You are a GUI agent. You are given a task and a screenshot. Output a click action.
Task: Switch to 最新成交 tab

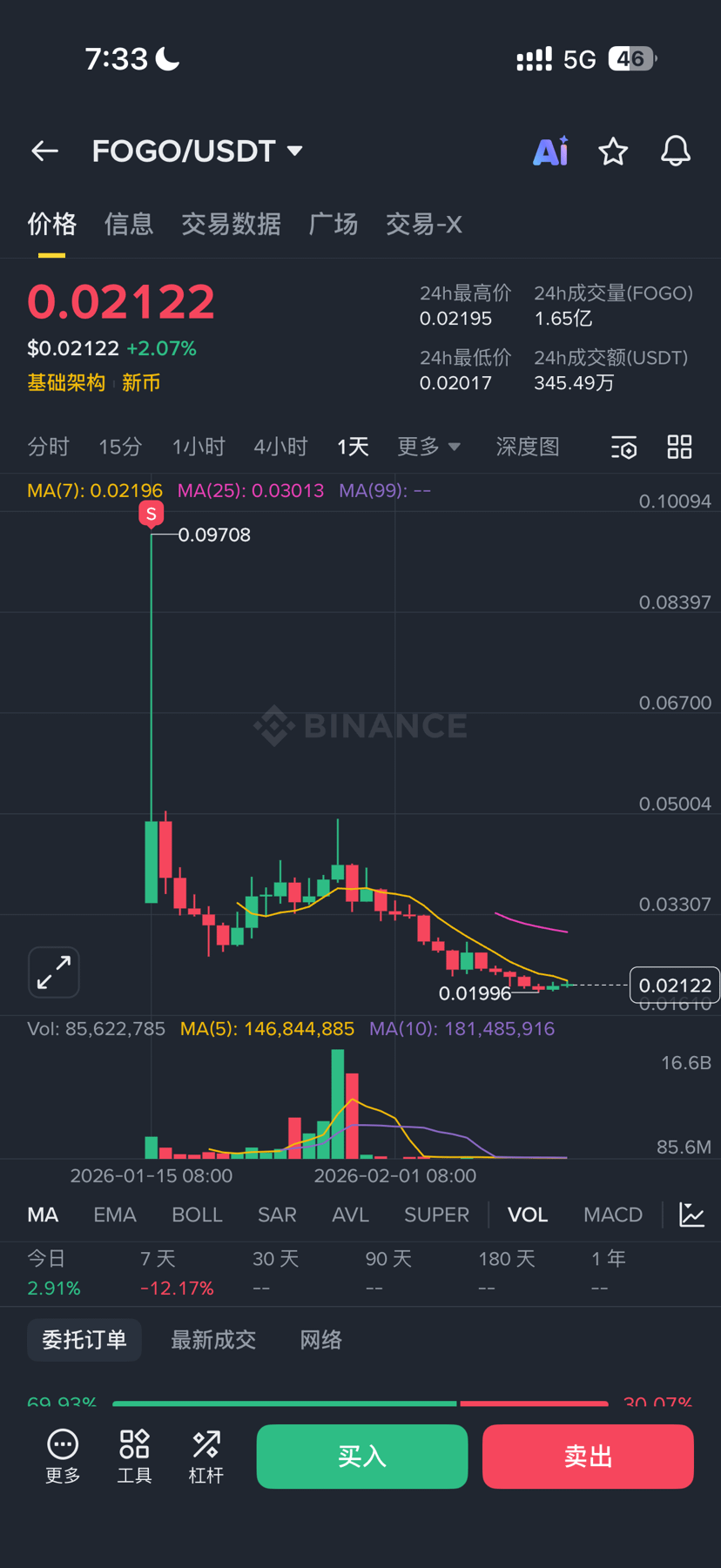(213, 1340)
